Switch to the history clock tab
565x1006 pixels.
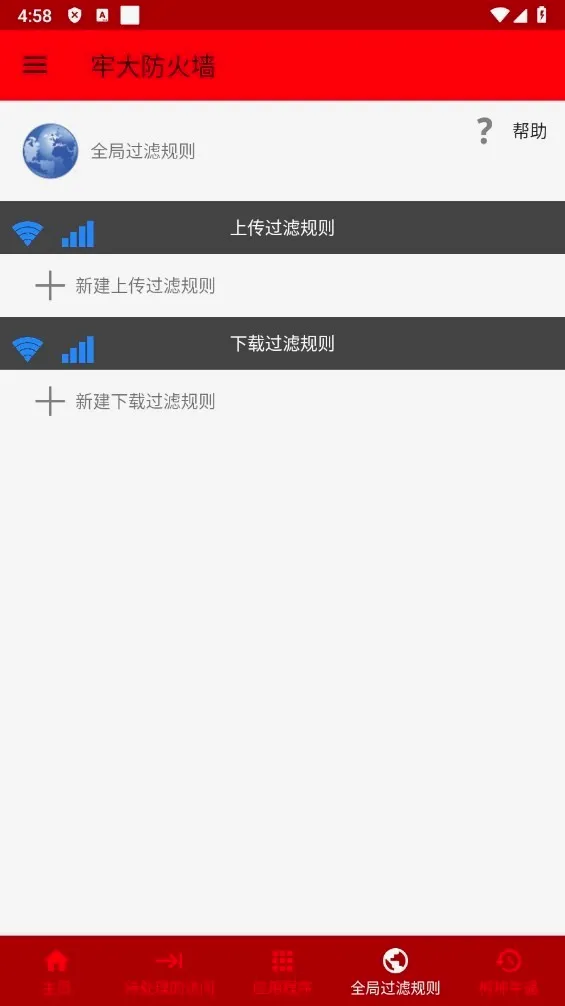[x=509, y=971]
